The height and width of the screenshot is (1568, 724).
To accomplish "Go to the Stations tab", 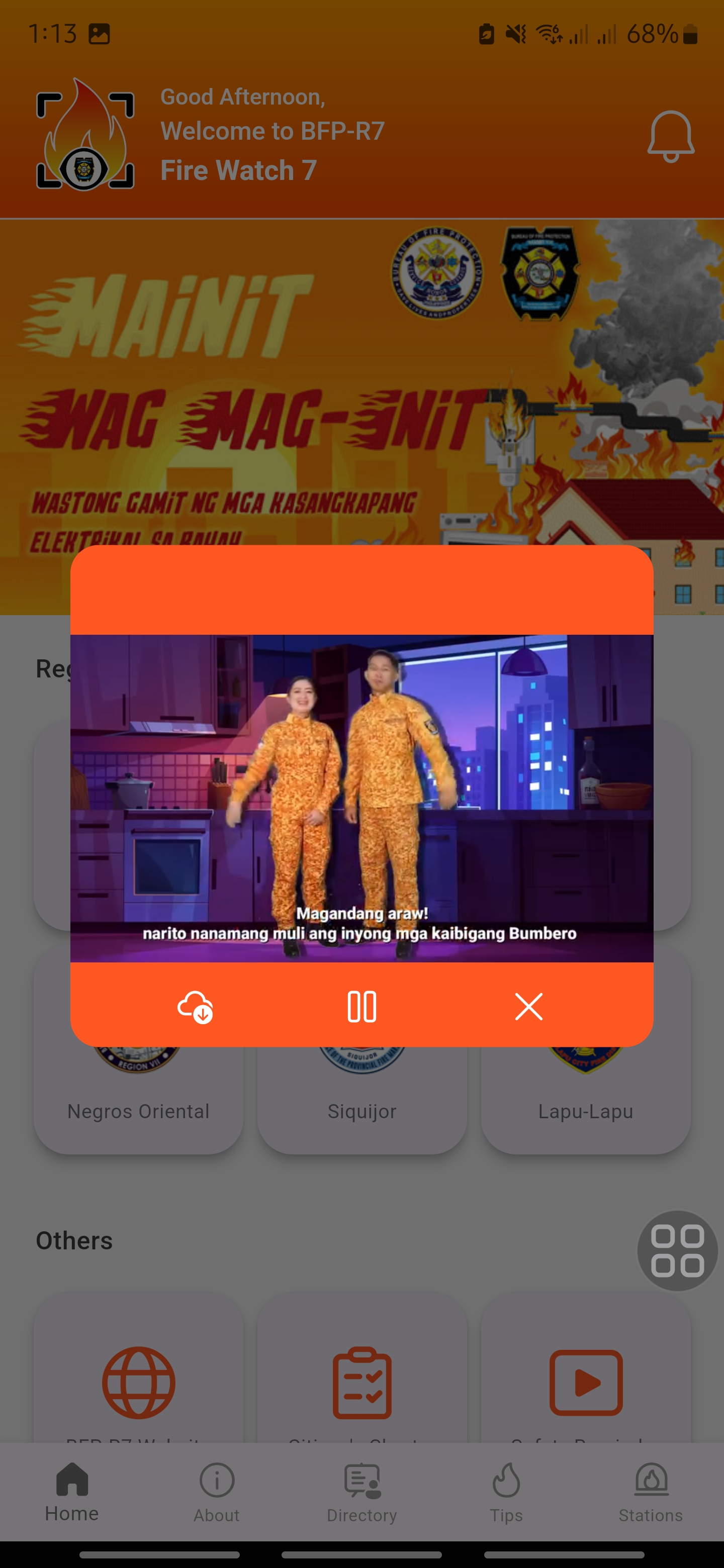I will click(x=650, y=1493).
